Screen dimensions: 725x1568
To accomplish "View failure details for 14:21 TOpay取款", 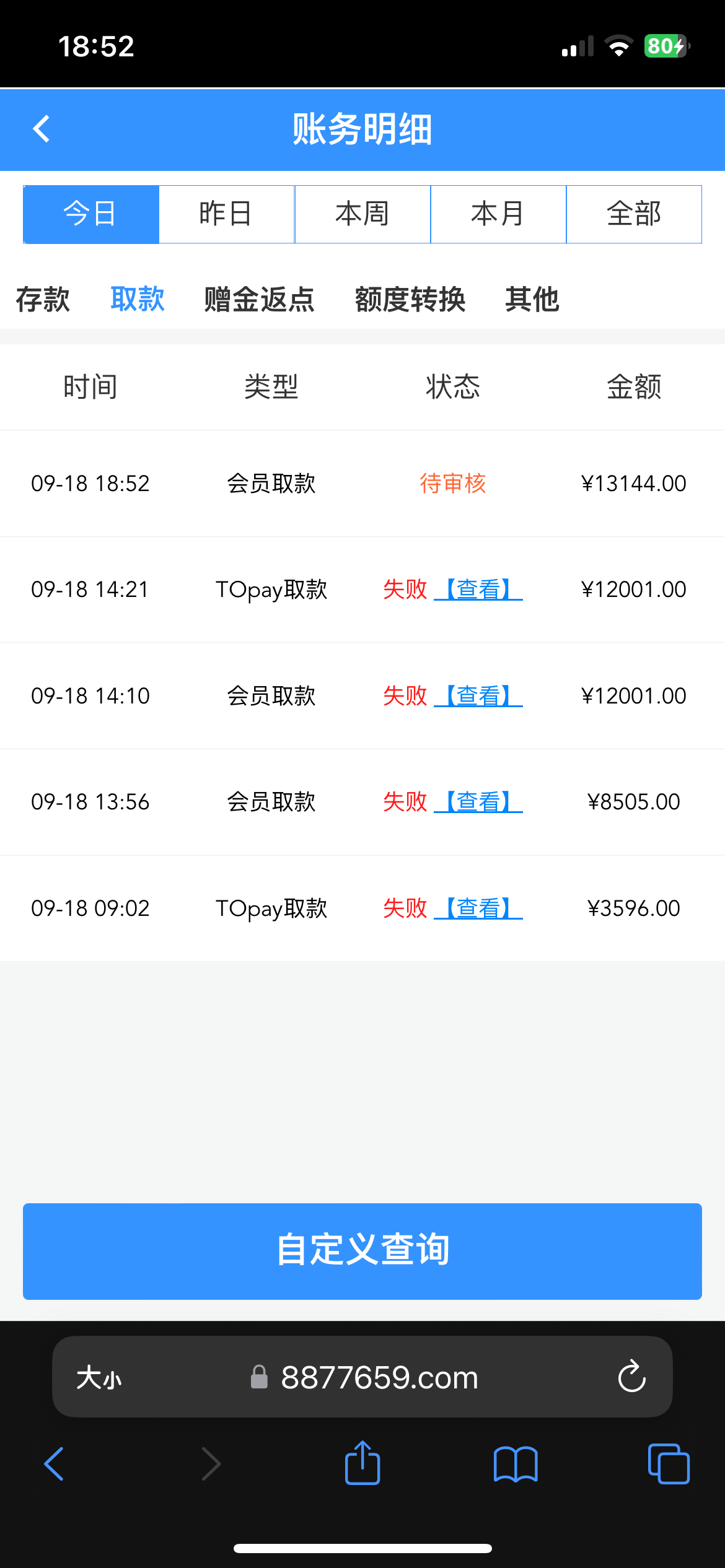I will click(478, 590).
